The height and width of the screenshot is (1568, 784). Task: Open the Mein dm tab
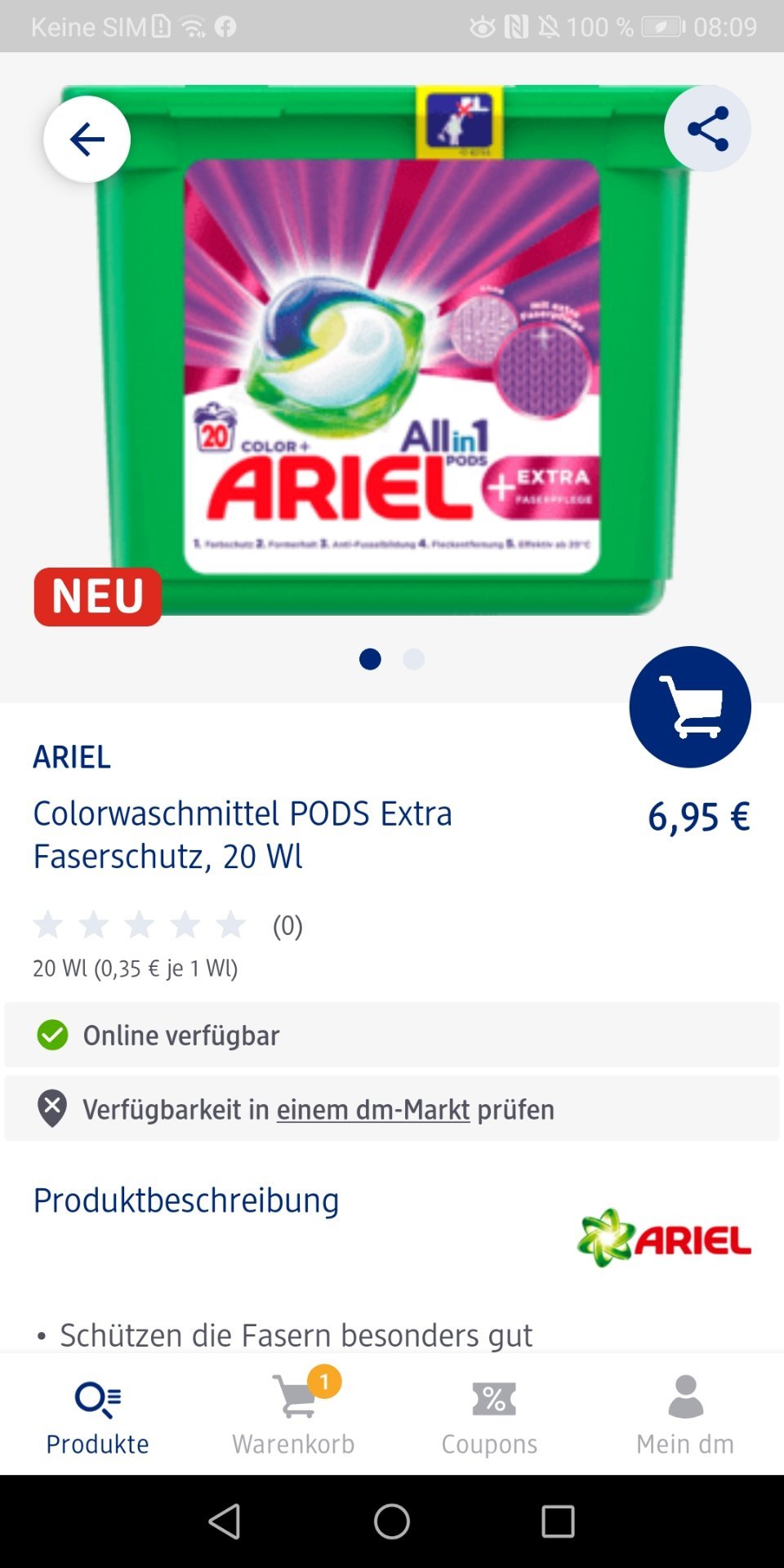coord(686,1415)
